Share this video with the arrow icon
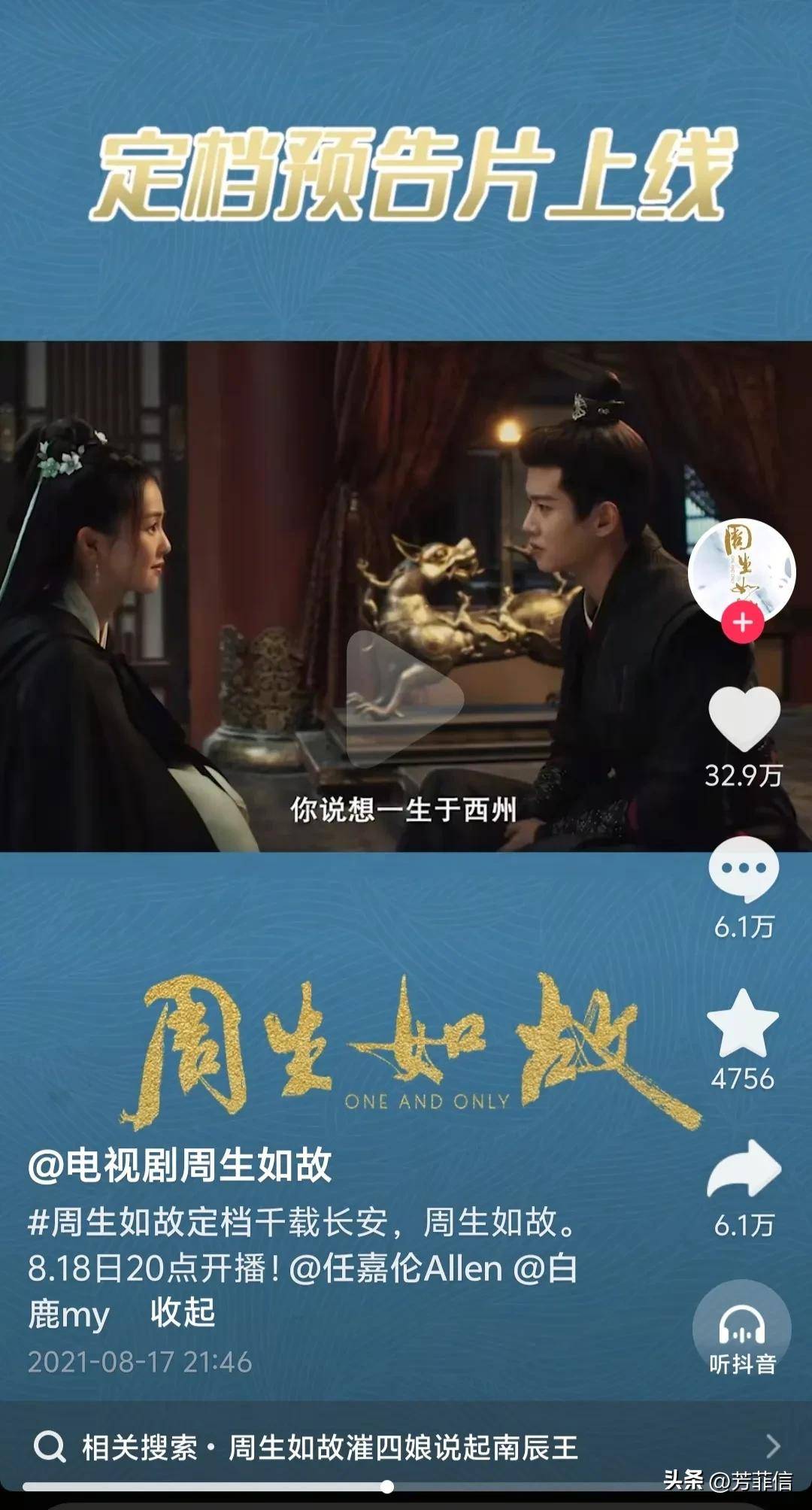The width and height of the screenshot is (812, 1510). [x=744, y=1170]
